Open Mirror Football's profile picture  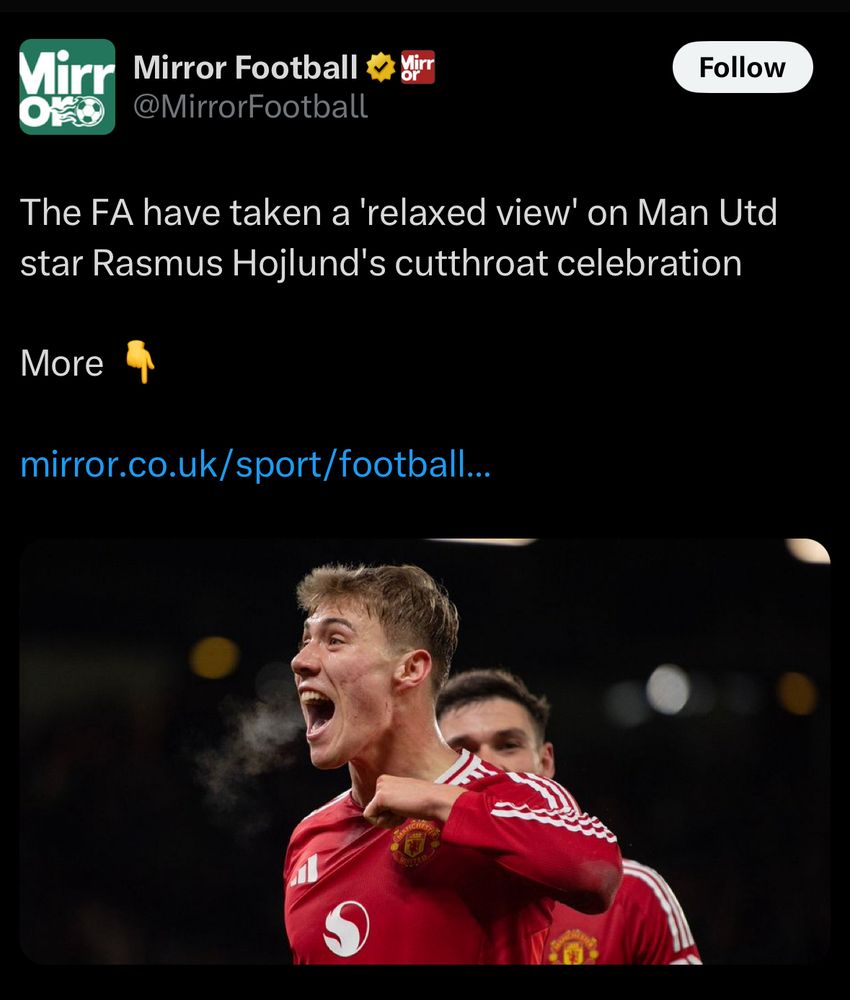[x=67, y=87]
